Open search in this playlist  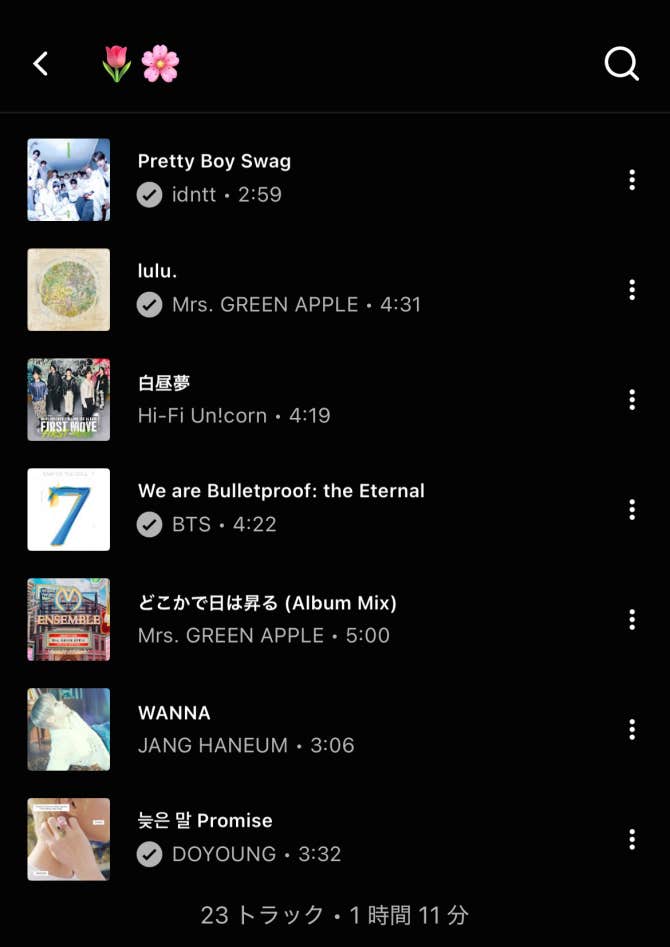621,64
